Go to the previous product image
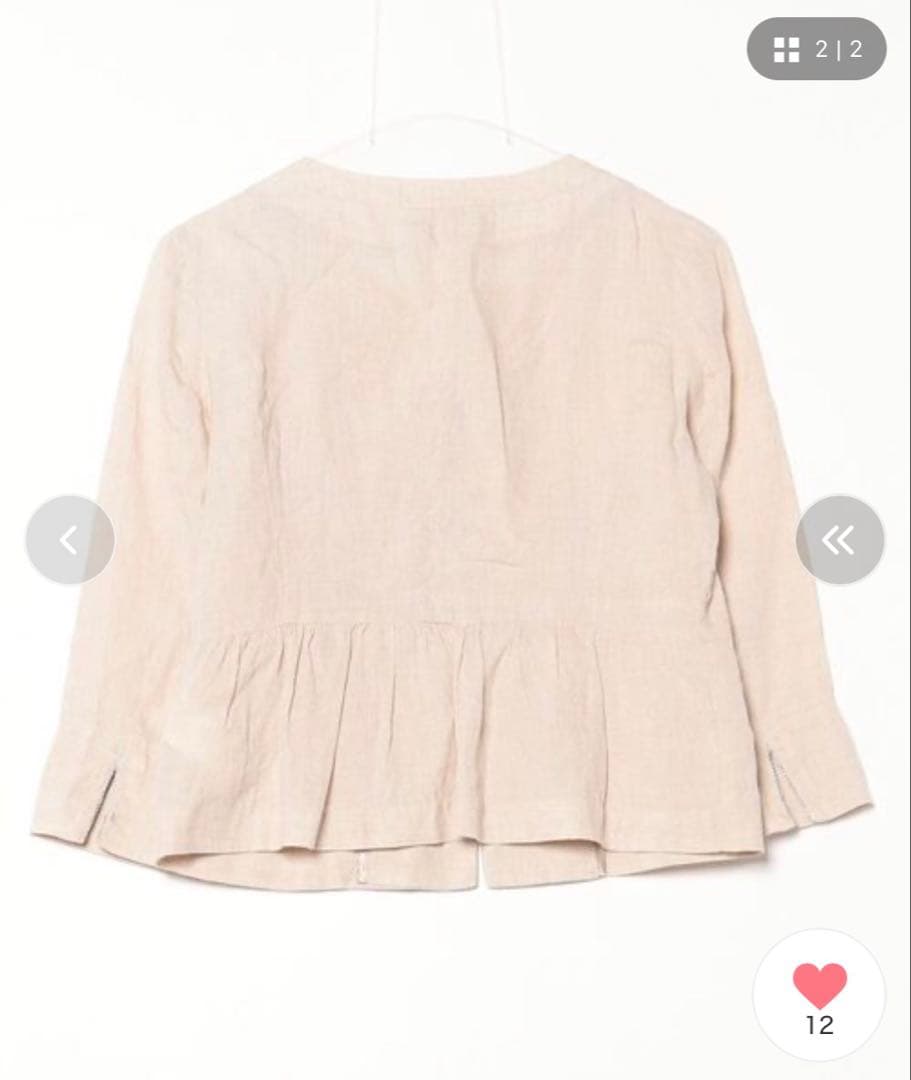The image size is (911, 1080). [70, 540]
